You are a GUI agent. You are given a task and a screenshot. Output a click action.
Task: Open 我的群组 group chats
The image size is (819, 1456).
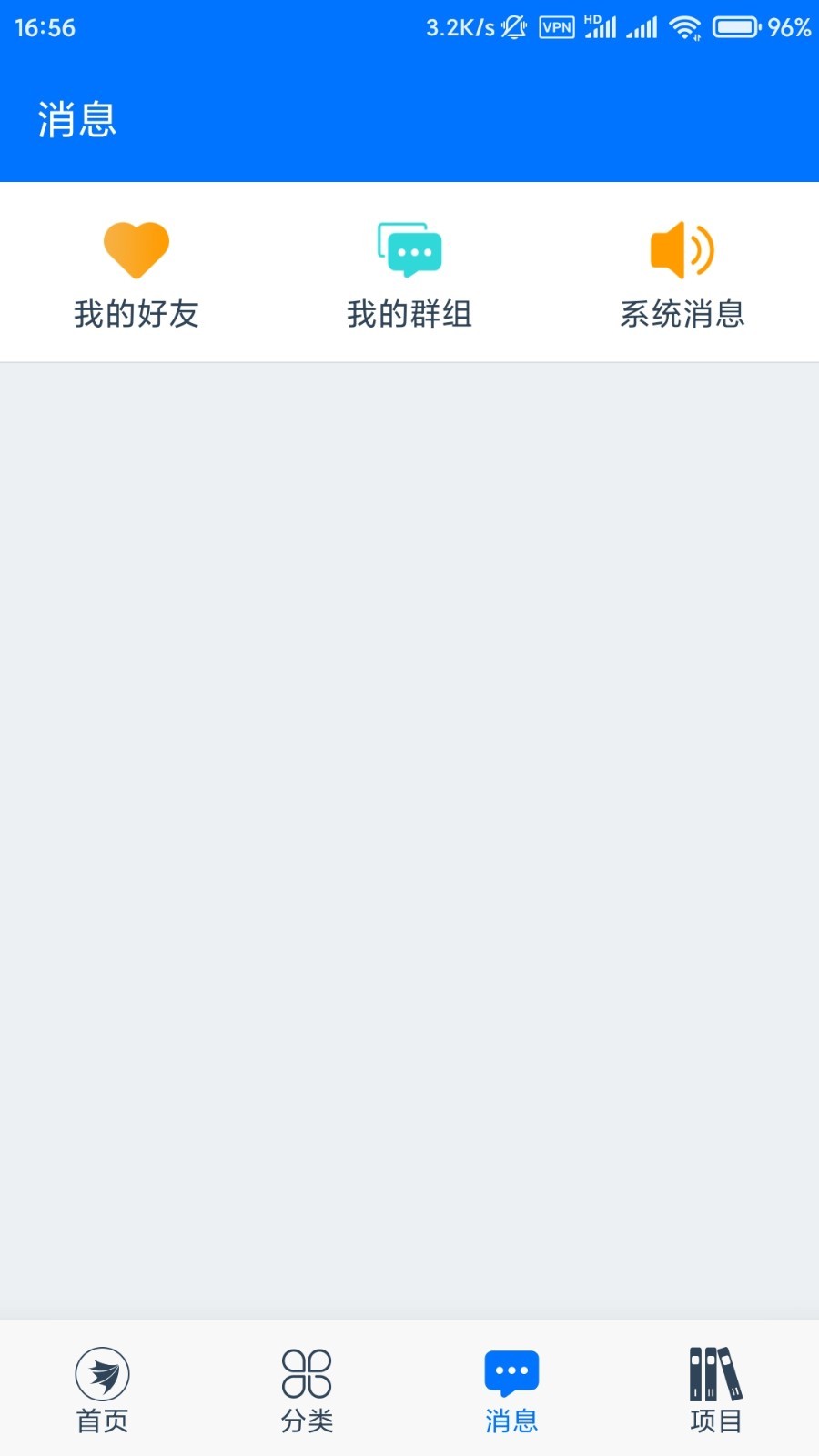409,273
